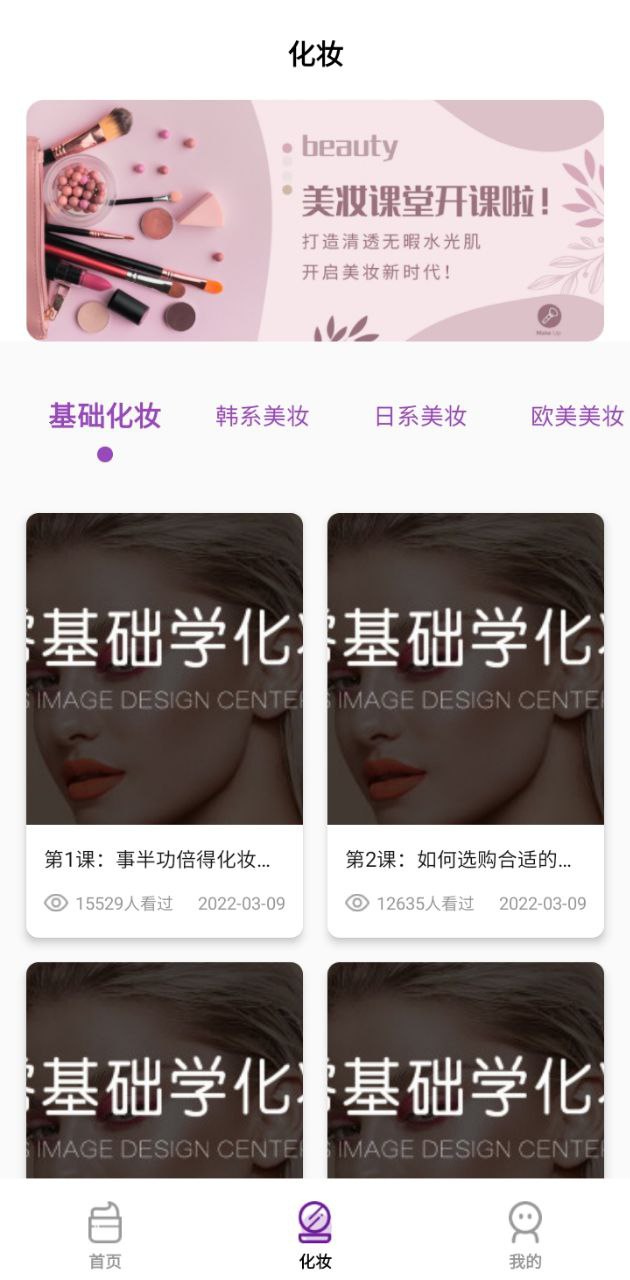Switch to the 欧美美妆 tab
This screenshot has width=630, height=1280.
(577, 416)
